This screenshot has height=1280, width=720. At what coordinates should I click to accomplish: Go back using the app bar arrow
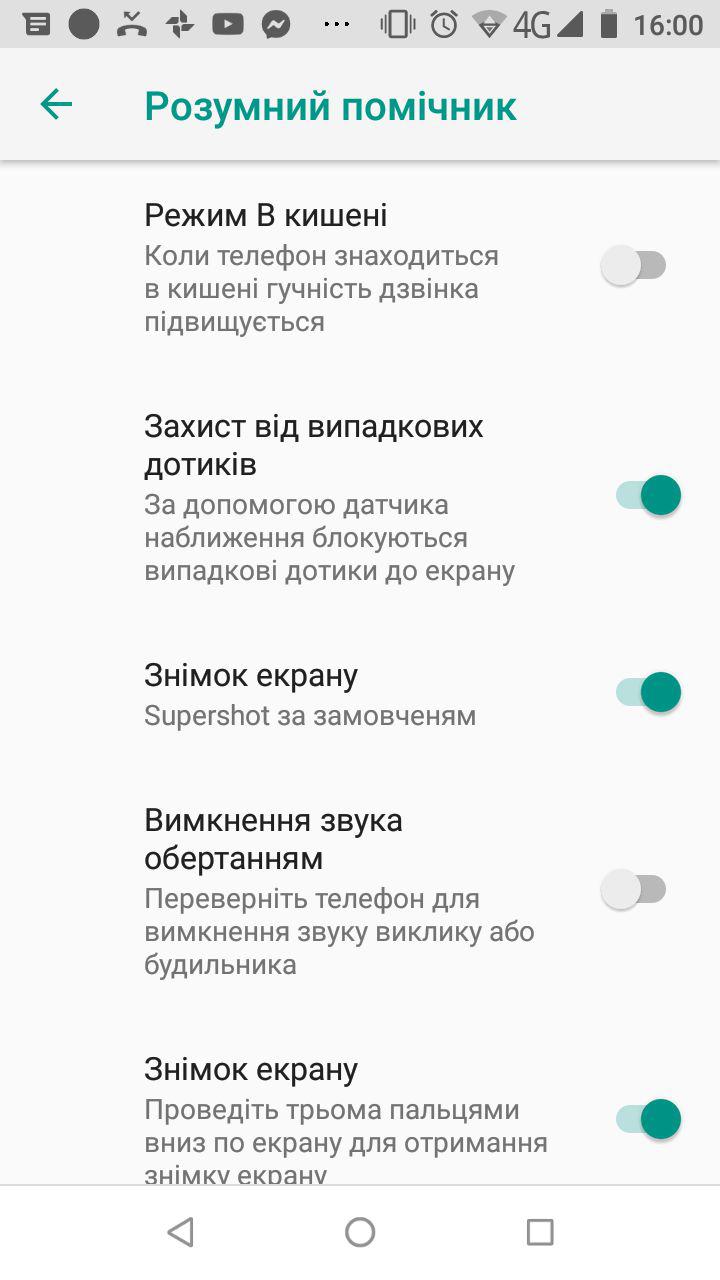(x=56, y=104)
